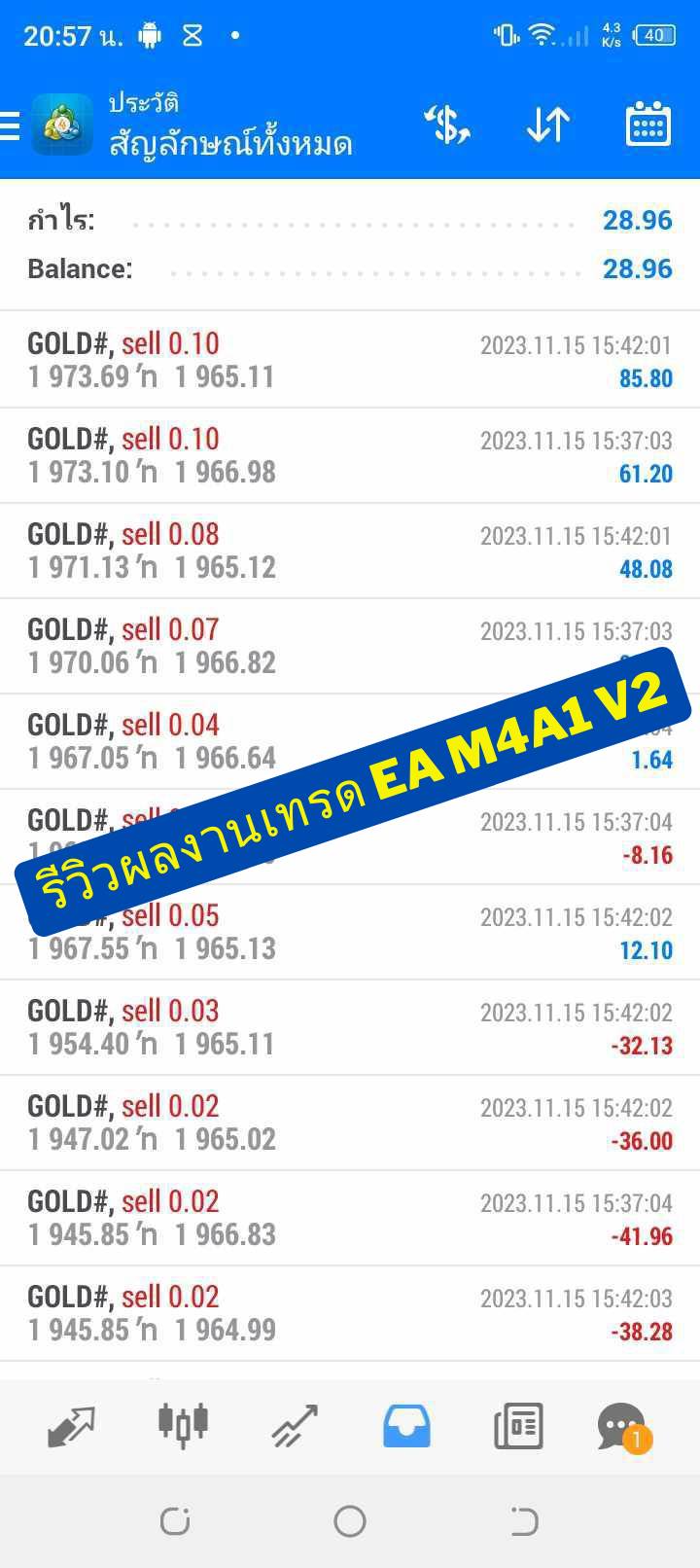Tap the system back button
This screenshot has height=1568, width=700.
[524, 1521]
